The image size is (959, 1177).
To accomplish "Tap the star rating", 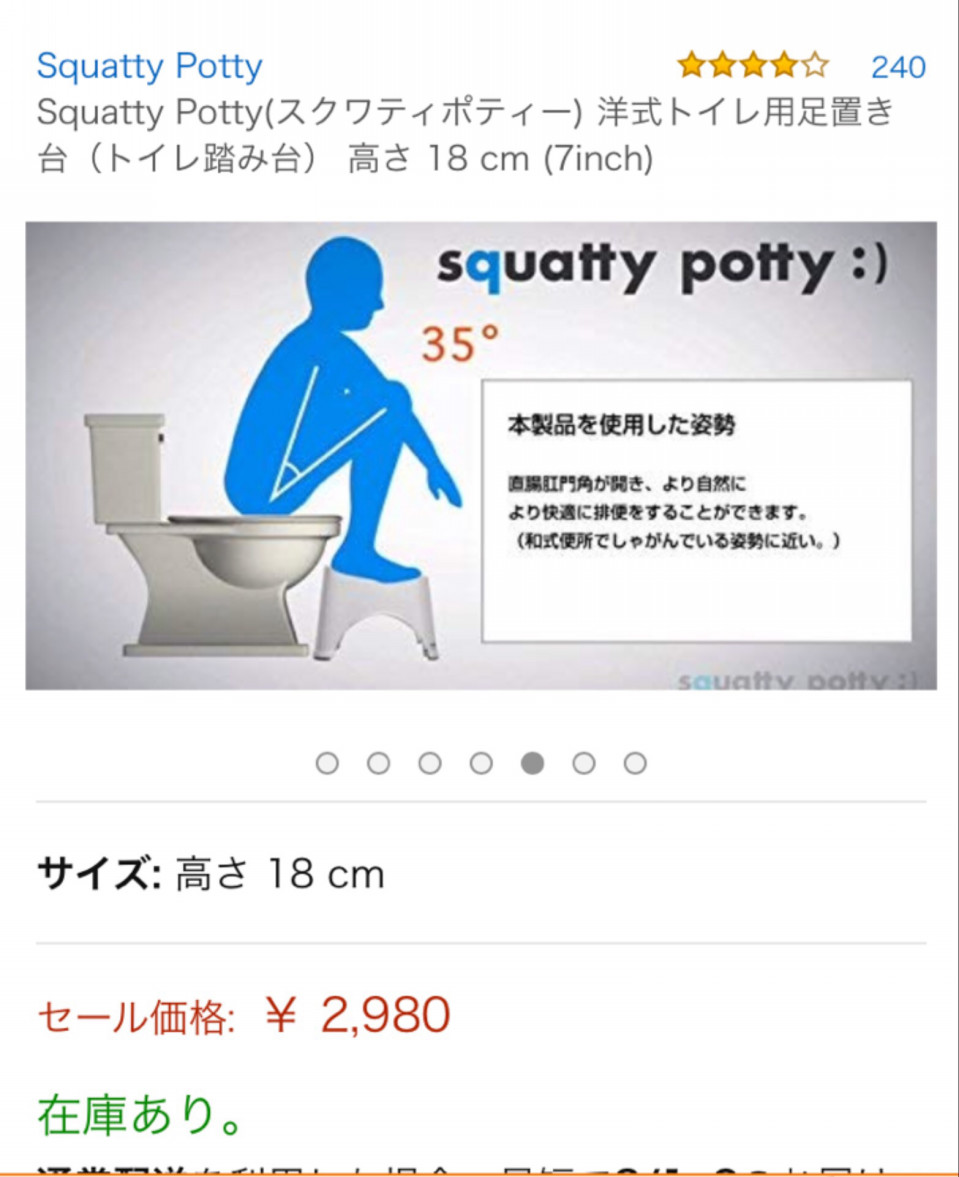I will click(x=753, y=67).
